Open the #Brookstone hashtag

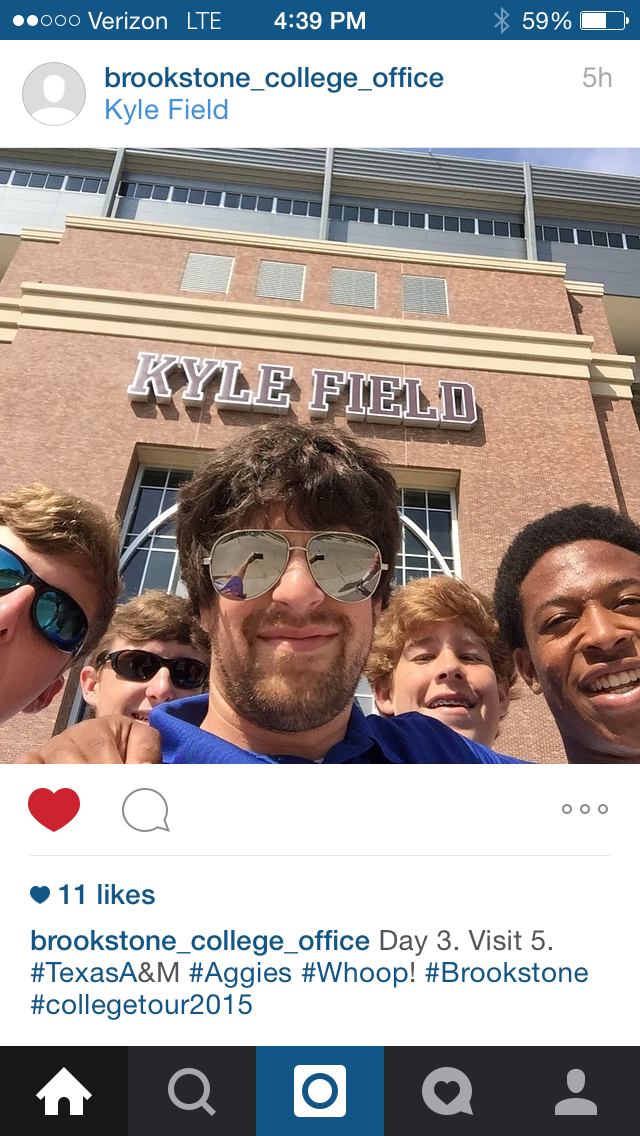click(x=506, y=973)
